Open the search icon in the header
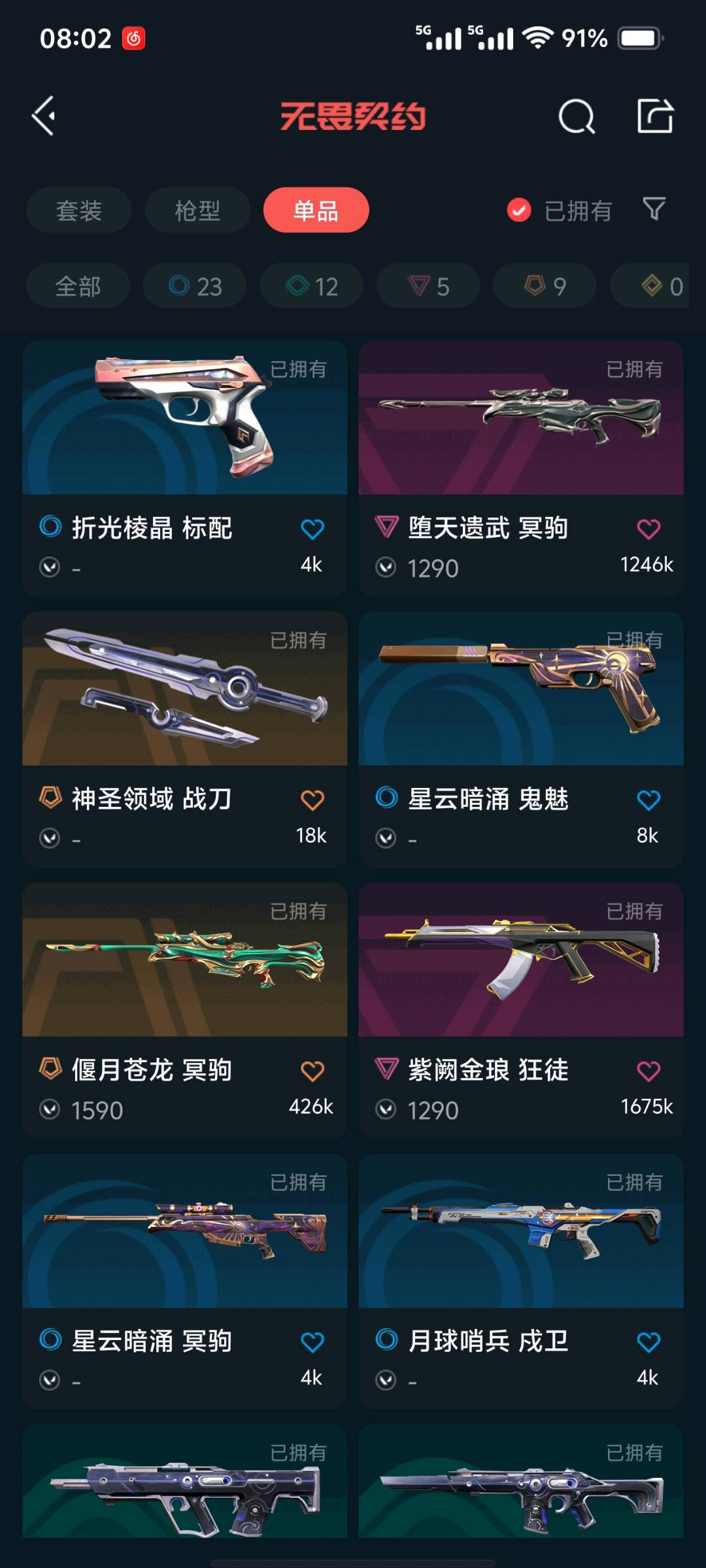Viewport: 706px width, 1568px height. click(577, 117)
